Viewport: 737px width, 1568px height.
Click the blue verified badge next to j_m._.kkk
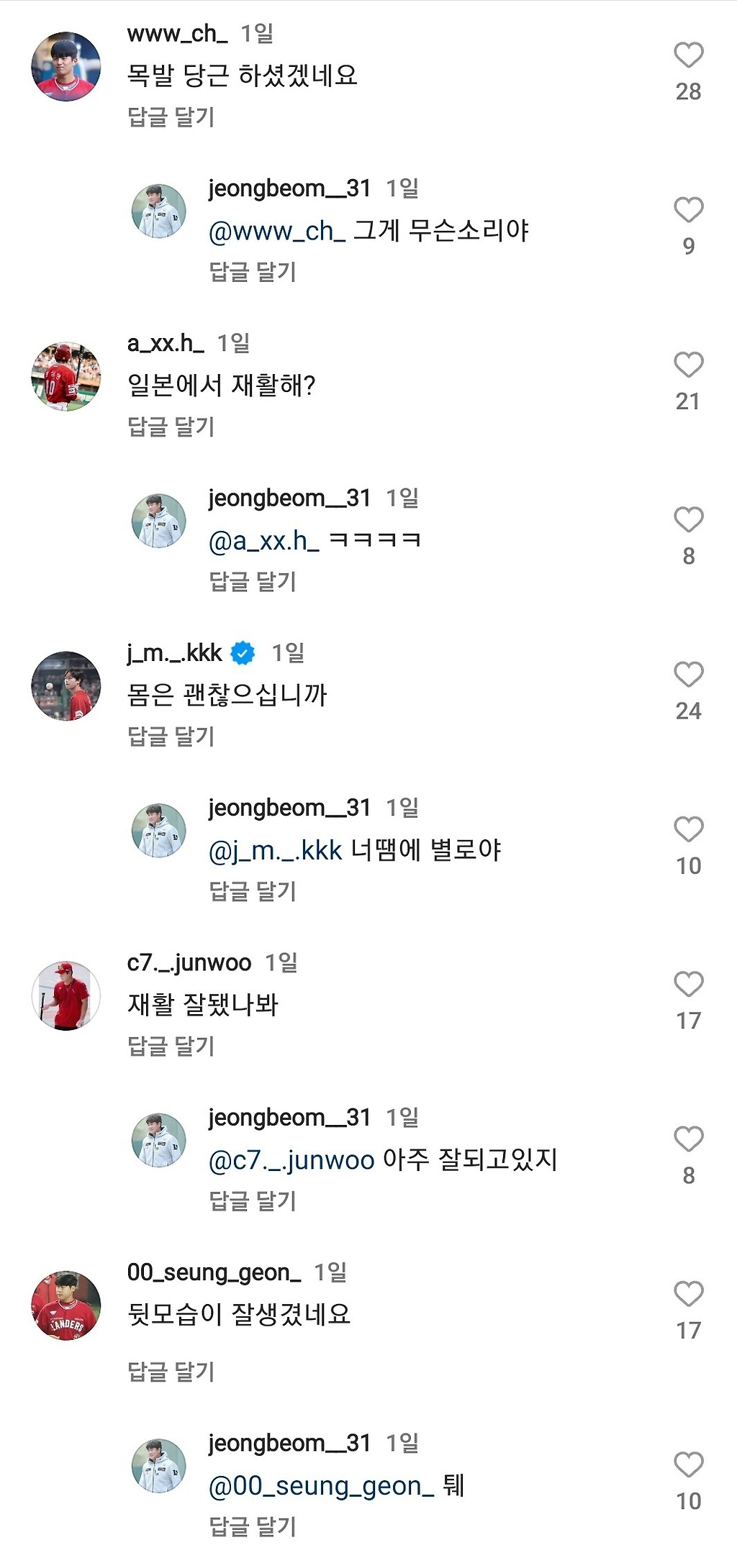click(242, 652)
